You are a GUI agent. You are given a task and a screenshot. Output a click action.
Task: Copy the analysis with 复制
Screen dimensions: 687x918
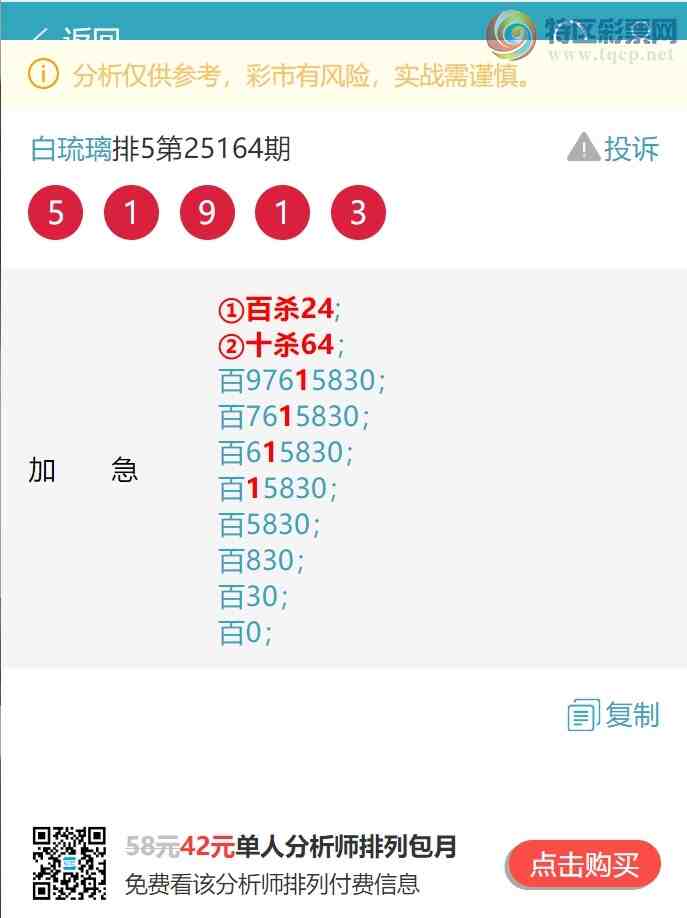tap(614, 716)
